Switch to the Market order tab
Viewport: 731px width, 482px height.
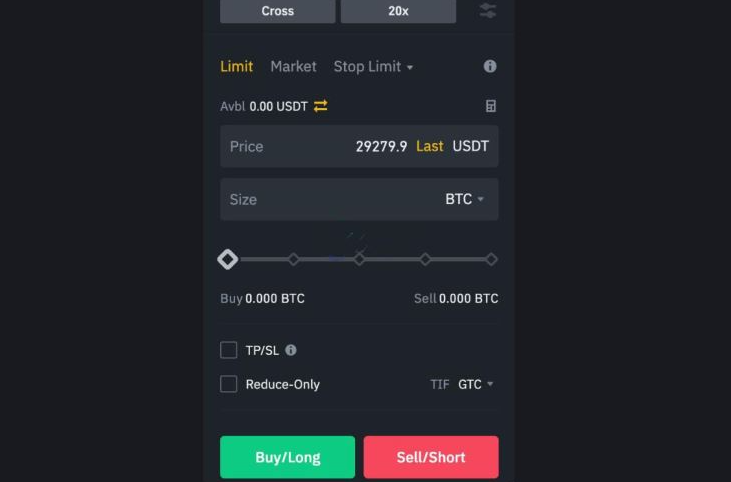[x=293, y=66]
